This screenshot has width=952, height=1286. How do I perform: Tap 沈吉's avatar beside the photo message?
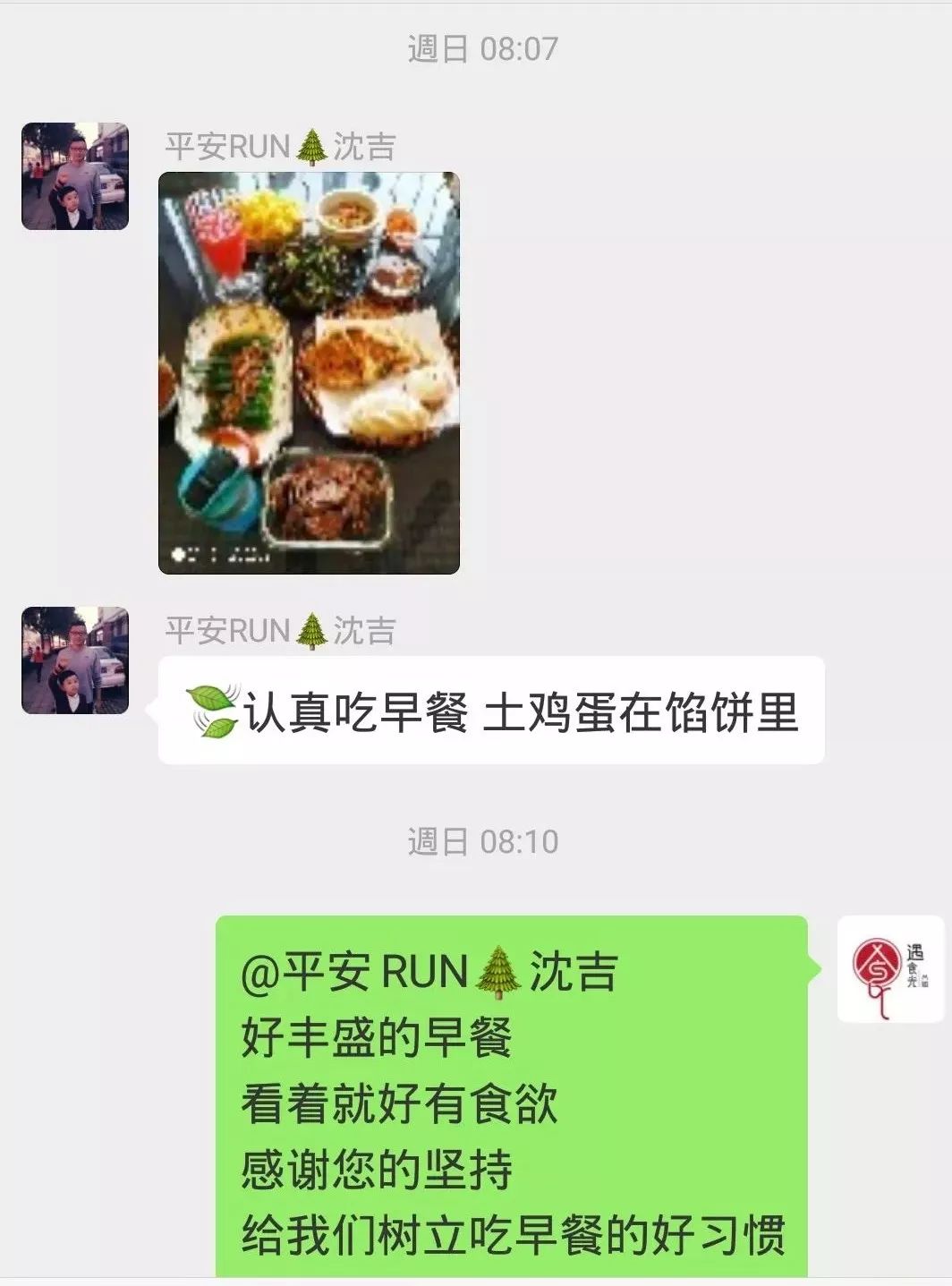coord(75,176)
